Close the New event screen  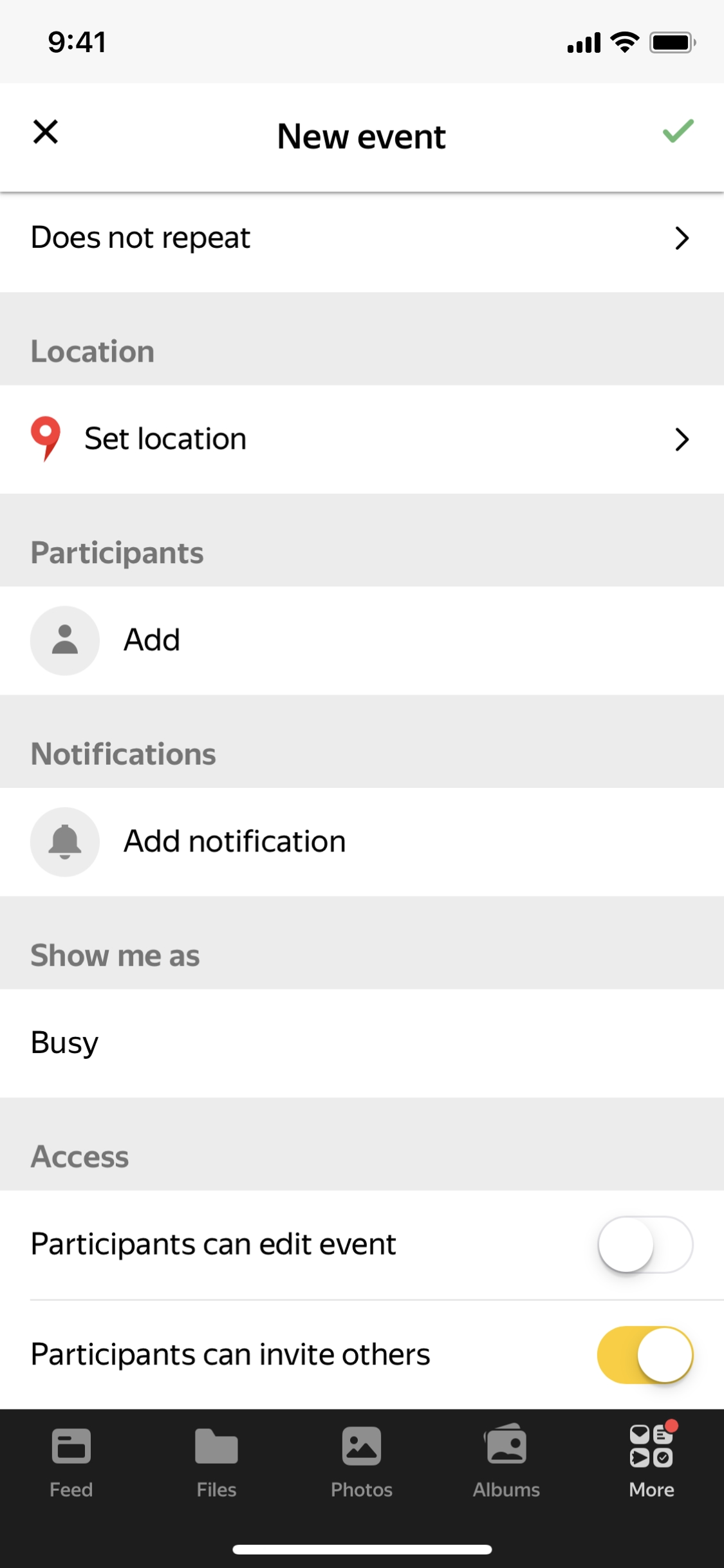point(46,133)
